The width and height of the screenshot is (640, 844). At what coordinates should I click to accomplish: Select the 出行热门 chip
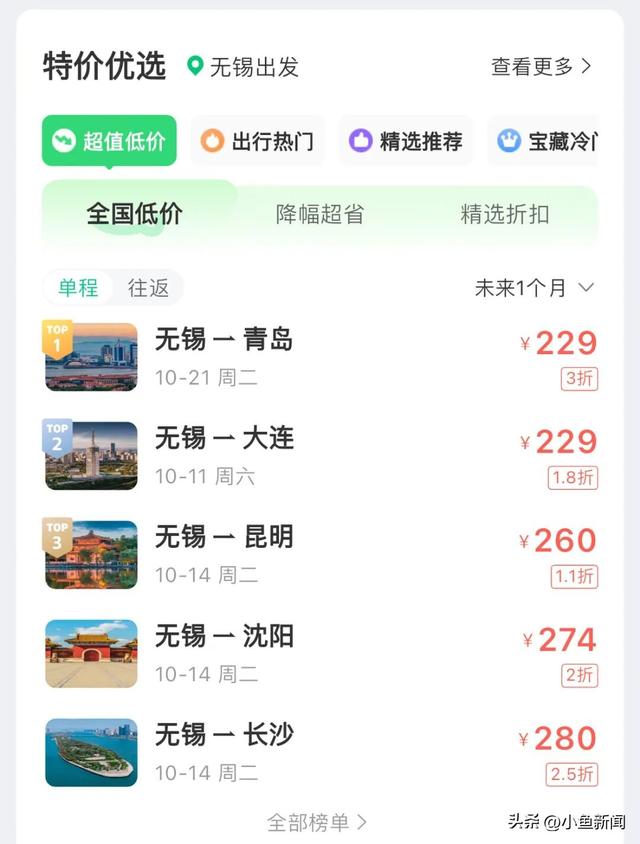258,141
